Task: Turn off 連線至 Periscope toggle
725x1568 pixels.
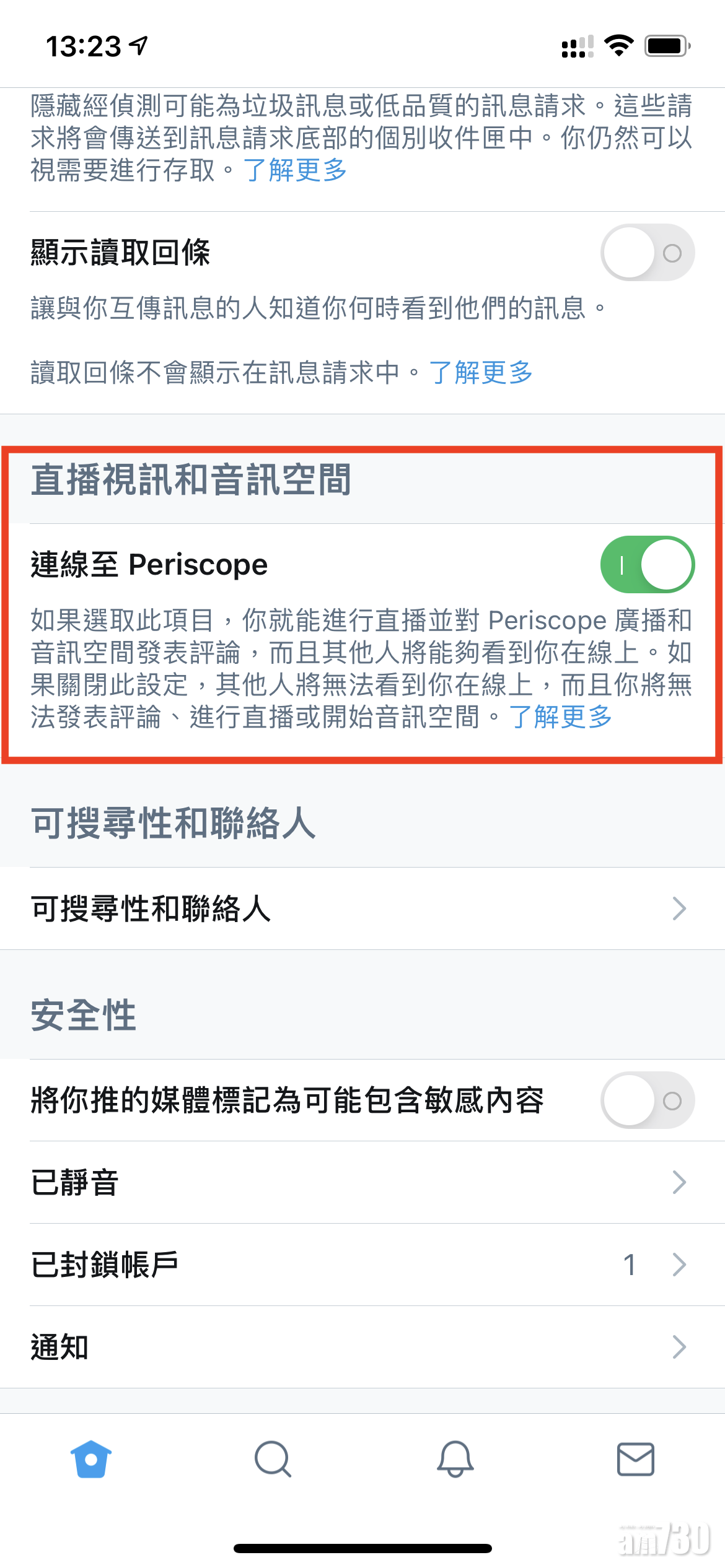Action: [x=647, y=565]
